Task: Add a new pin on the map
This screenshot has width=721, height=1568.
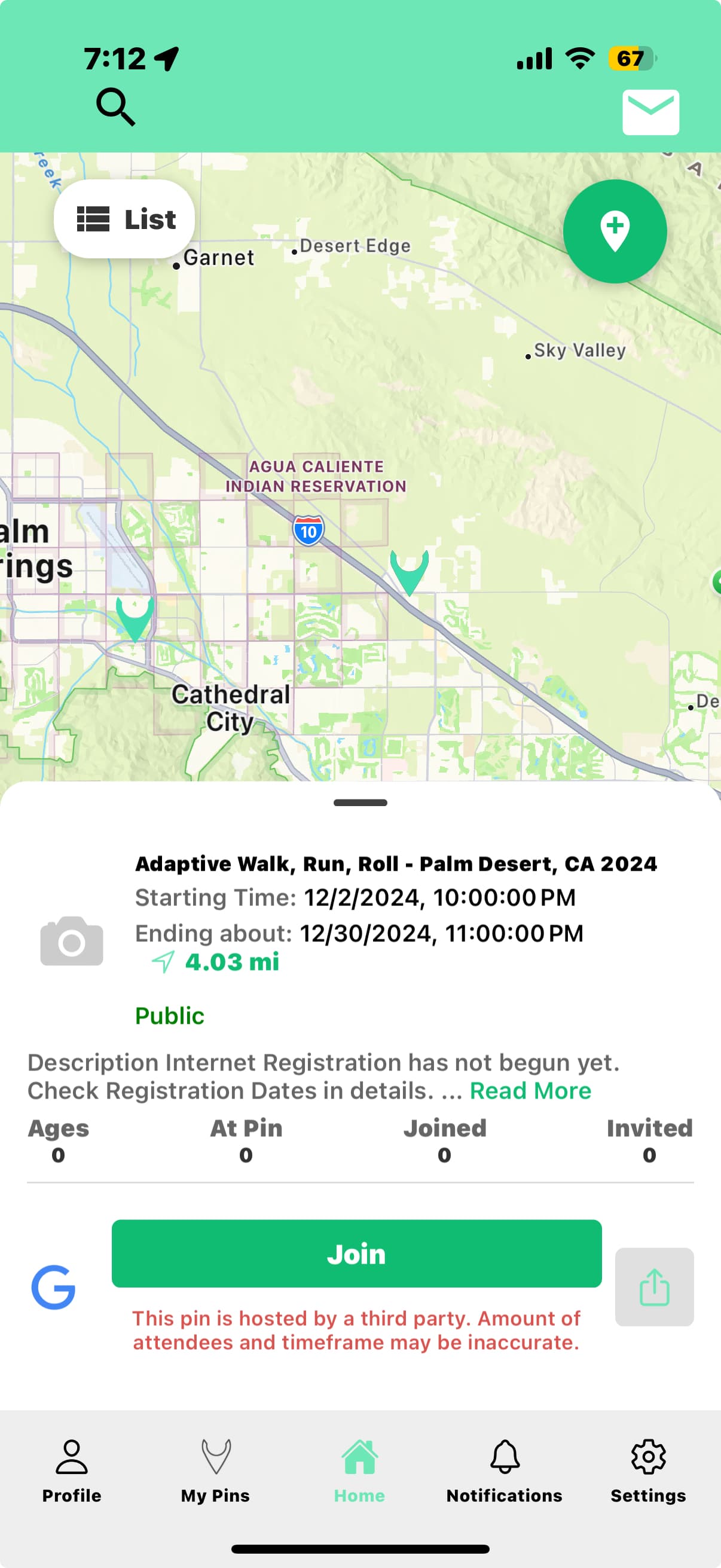Action: click(x=615, y=231)
